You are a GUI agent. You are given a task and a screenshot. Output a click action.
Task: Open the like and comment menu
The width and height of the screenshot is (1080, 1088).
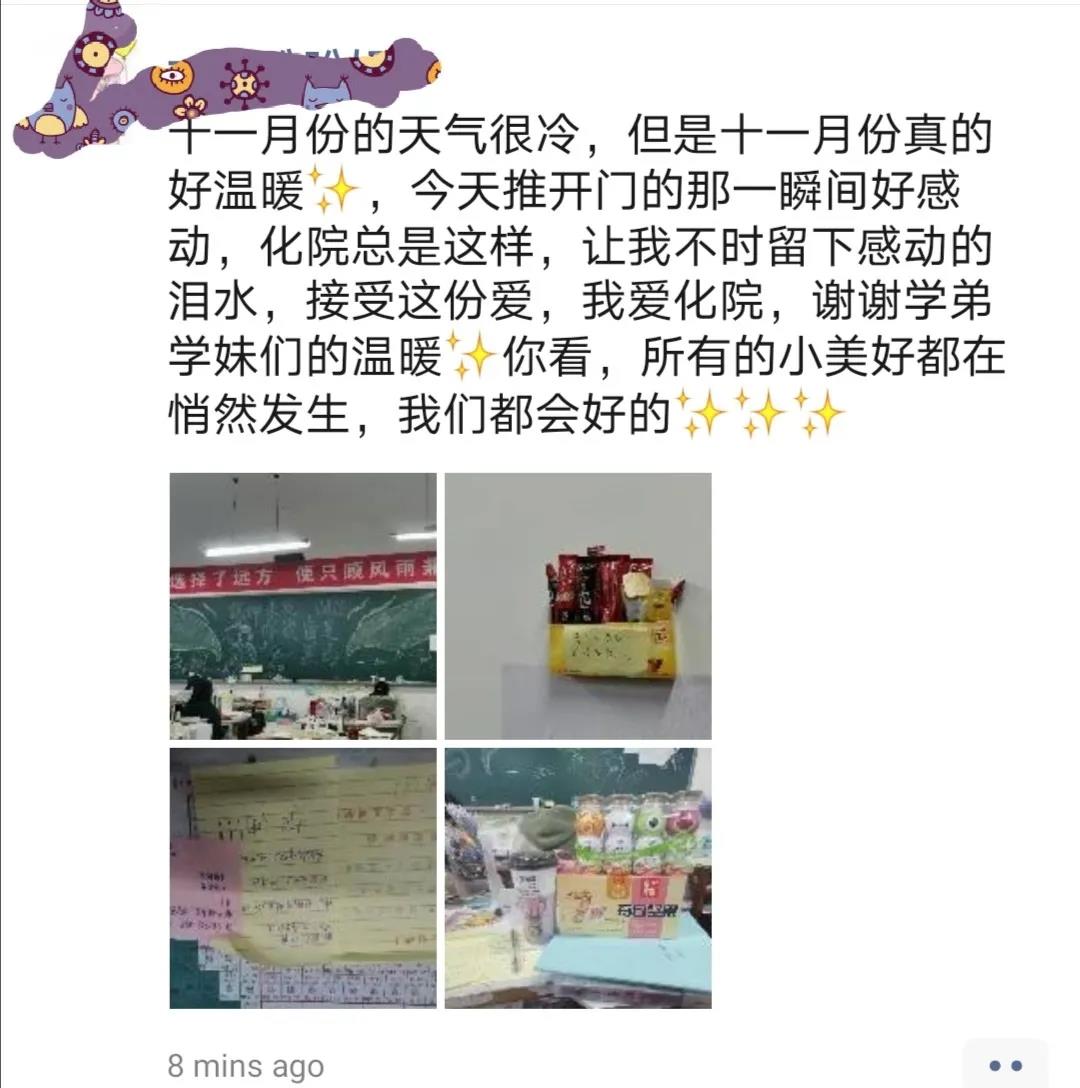[x=1004, y=1066]
